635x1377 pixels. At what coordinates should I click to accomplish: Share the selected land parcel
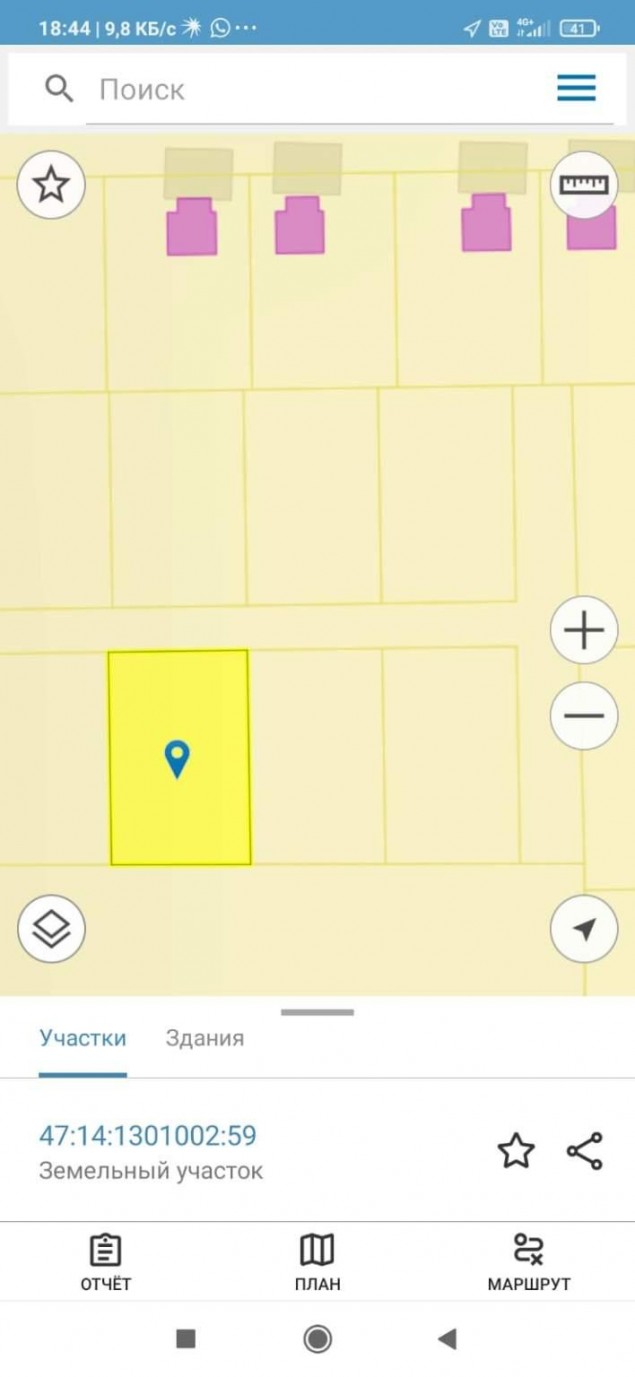point(585,1151)
